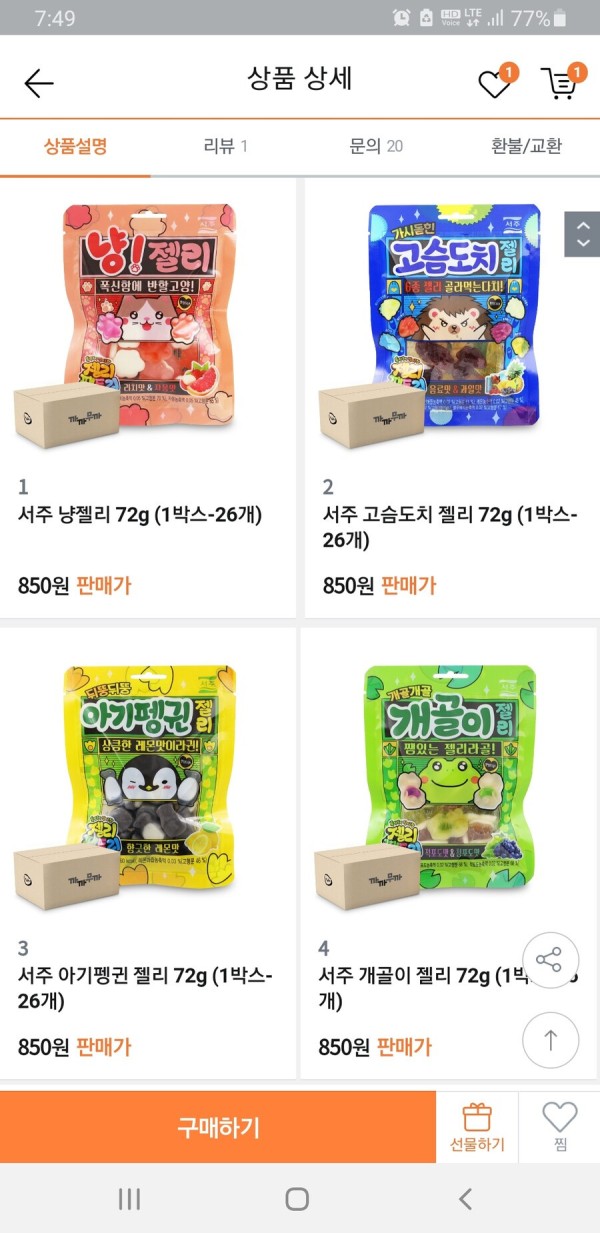600x1233 pixels.
Task: Tap 선물하기 to send as gift
Action: point(477,1127)
